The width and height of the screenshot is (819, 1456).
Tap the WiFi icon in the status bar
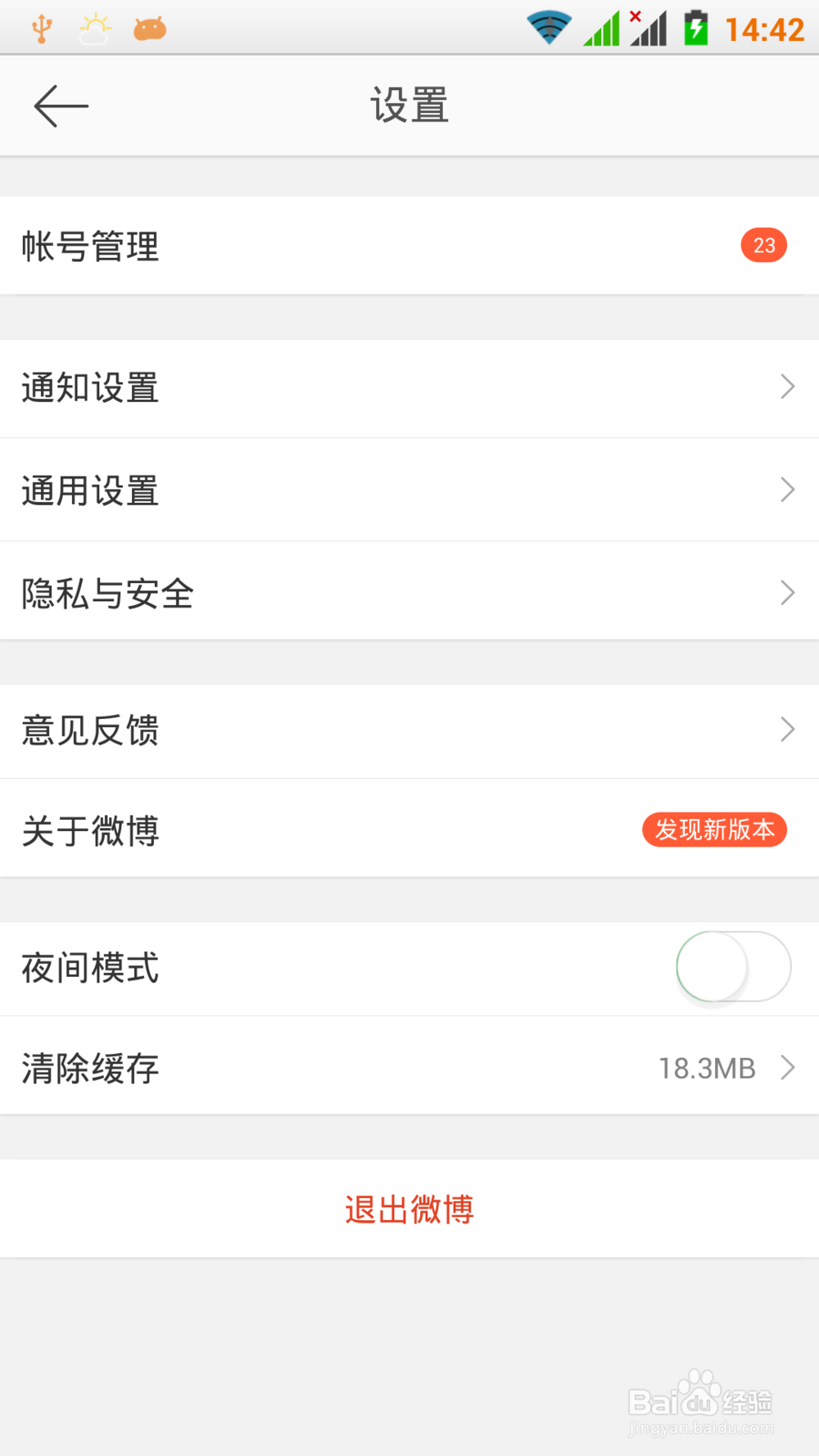point(547,27)
